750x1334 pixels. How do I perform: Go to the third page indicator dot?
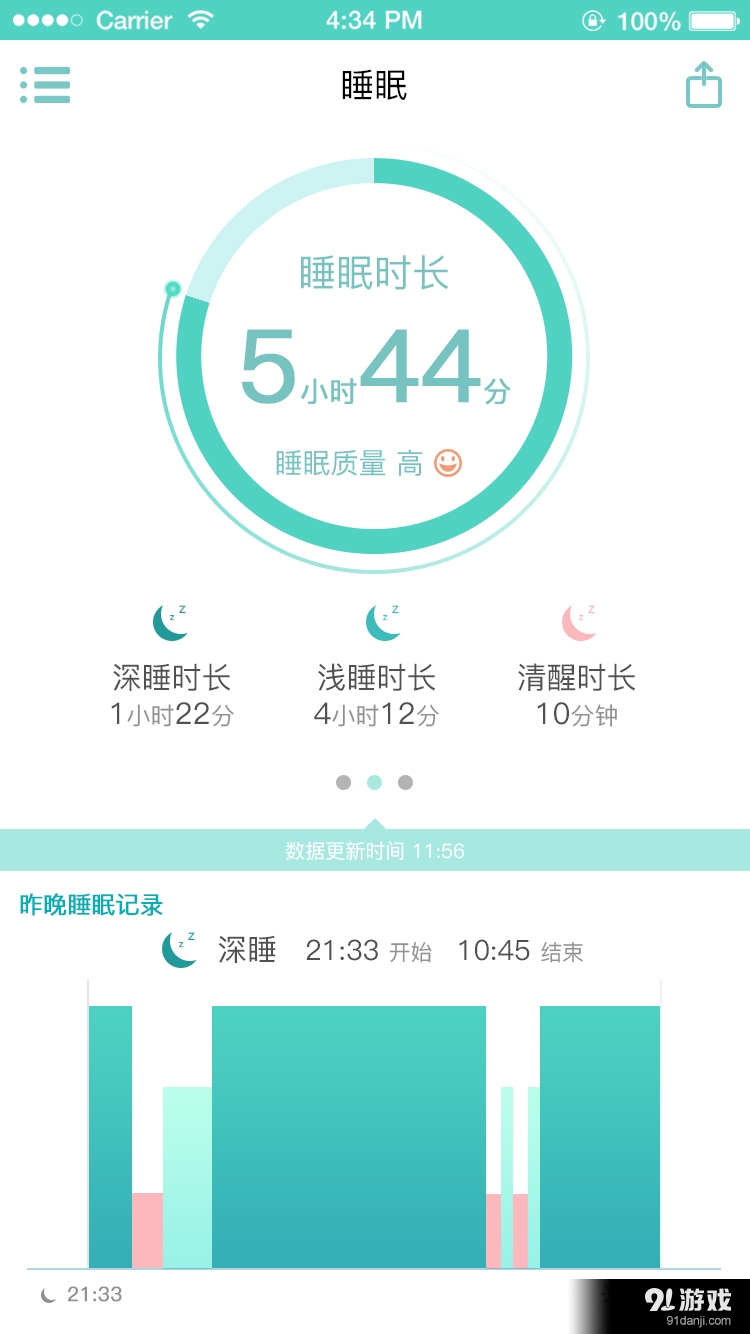click(405, 782)
